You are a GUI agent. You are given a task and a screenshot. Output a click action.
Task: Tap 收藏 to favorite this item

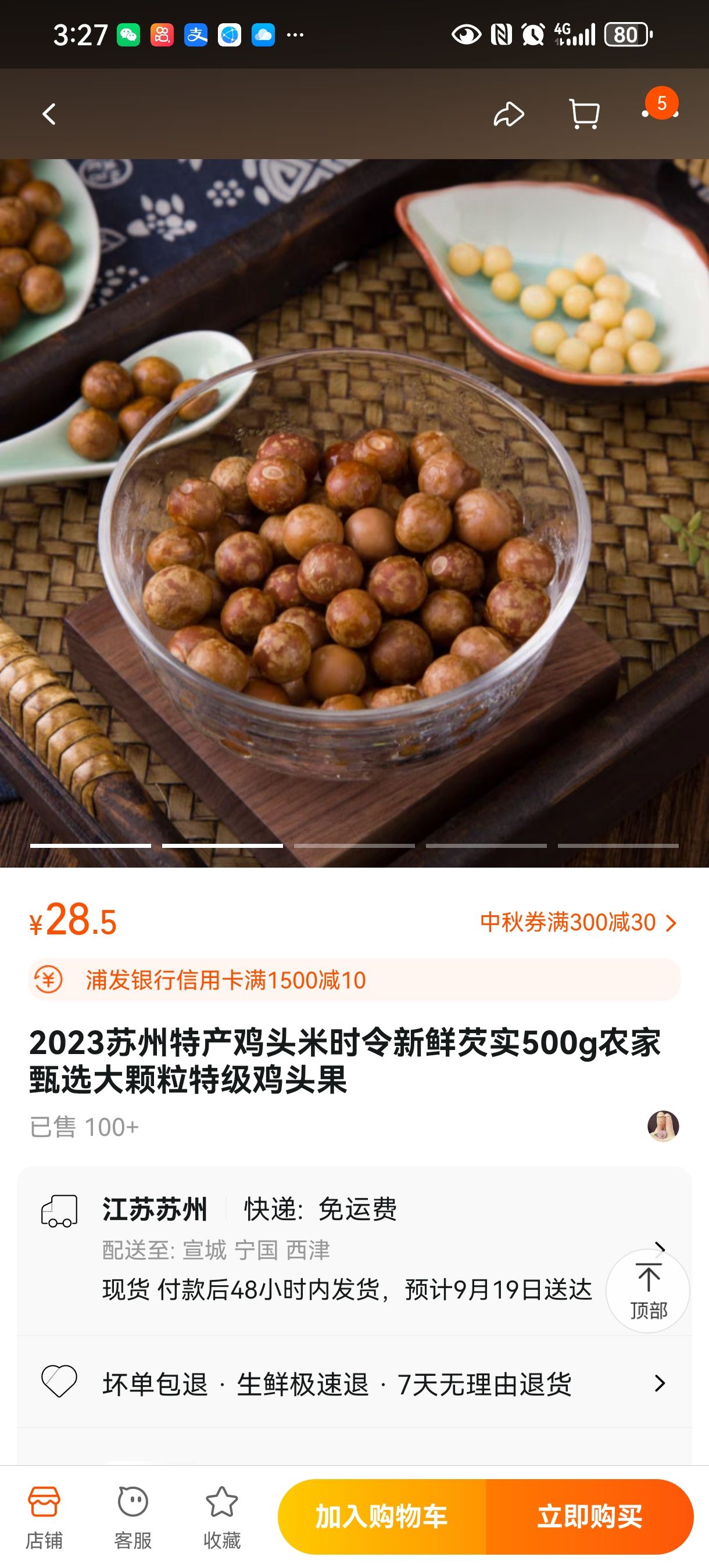coord(222,1517)
